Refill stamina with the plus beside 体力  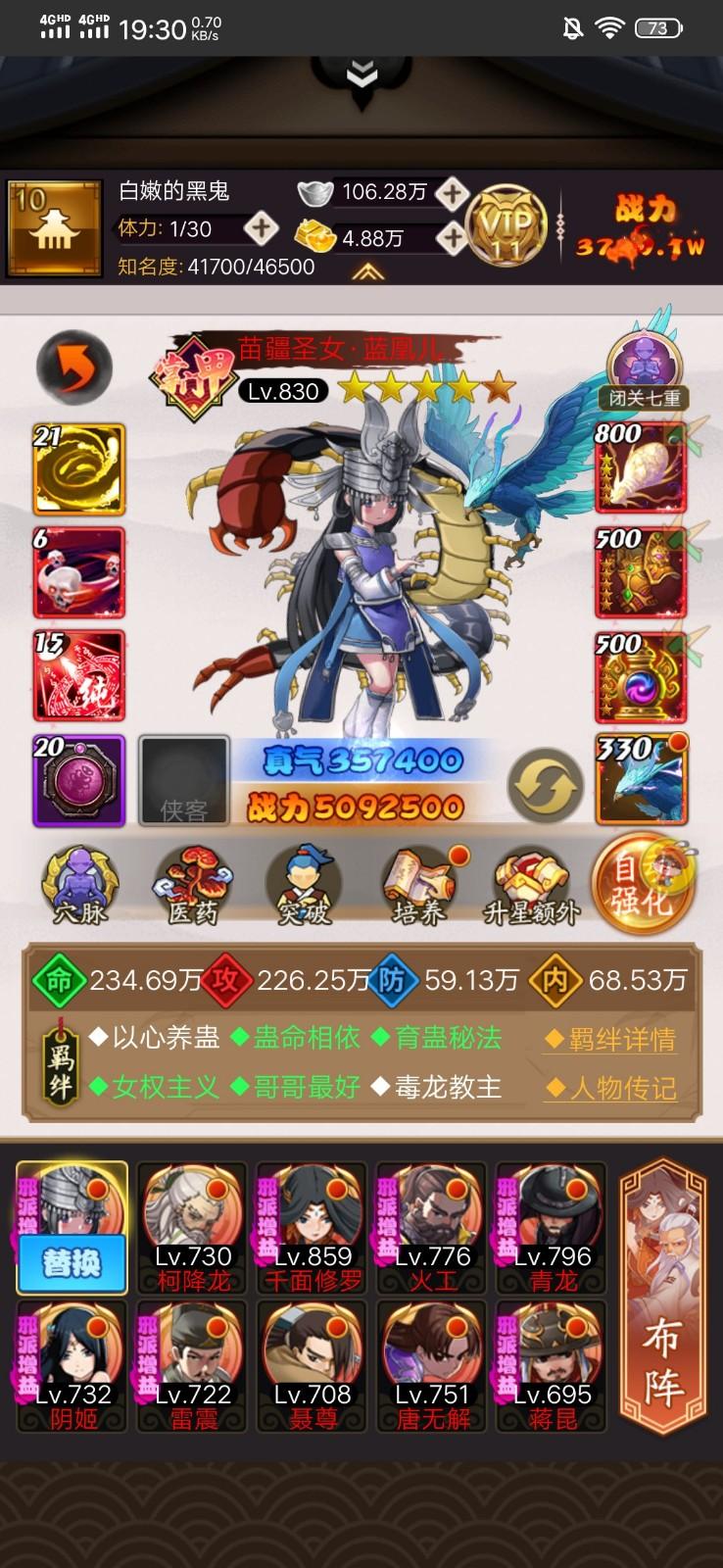click(261, 228)
